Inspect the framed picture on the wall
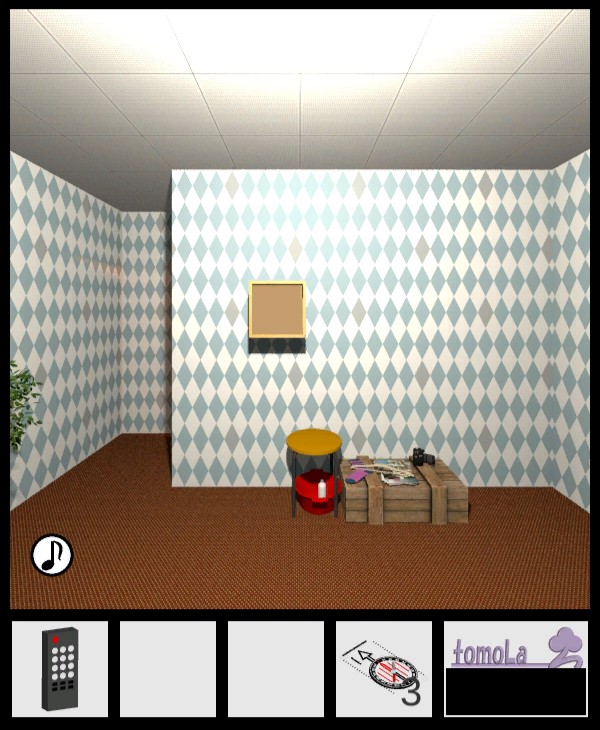This screenshot has height=730, width=600. pos(277,310)
